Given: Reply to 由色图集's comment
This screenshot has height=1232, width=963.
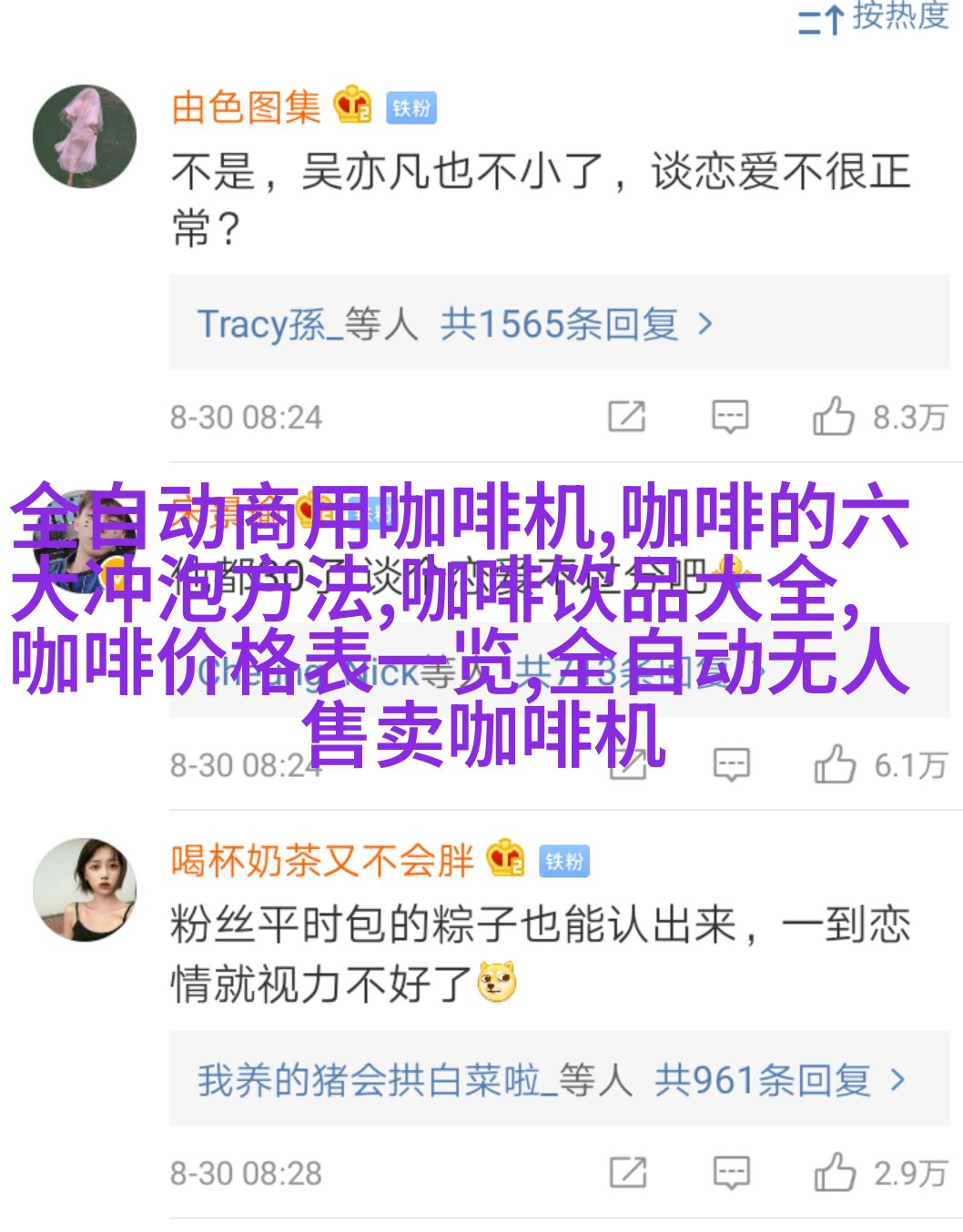Looking at the screenshot, I should [730, 417].
